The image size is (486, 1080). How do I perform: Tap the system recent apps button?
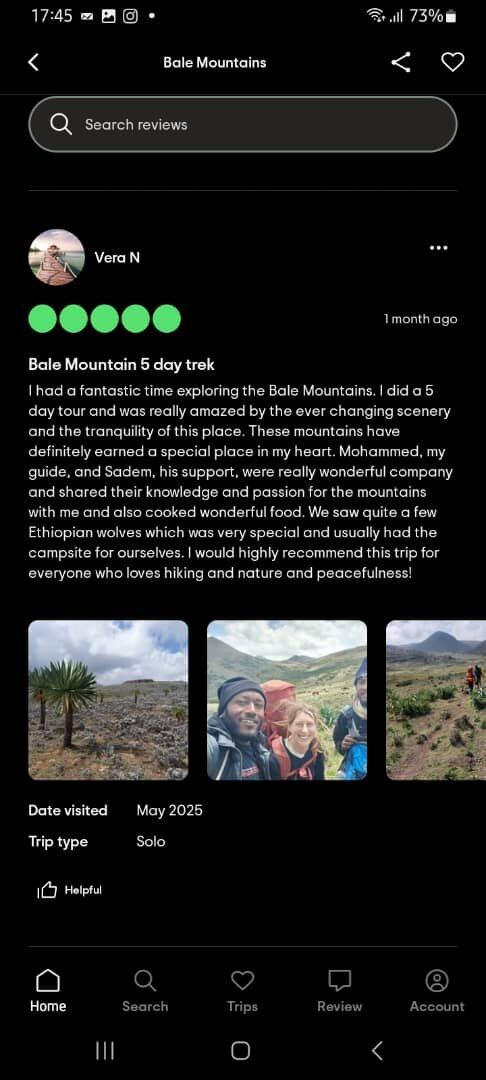[105, 1050]
